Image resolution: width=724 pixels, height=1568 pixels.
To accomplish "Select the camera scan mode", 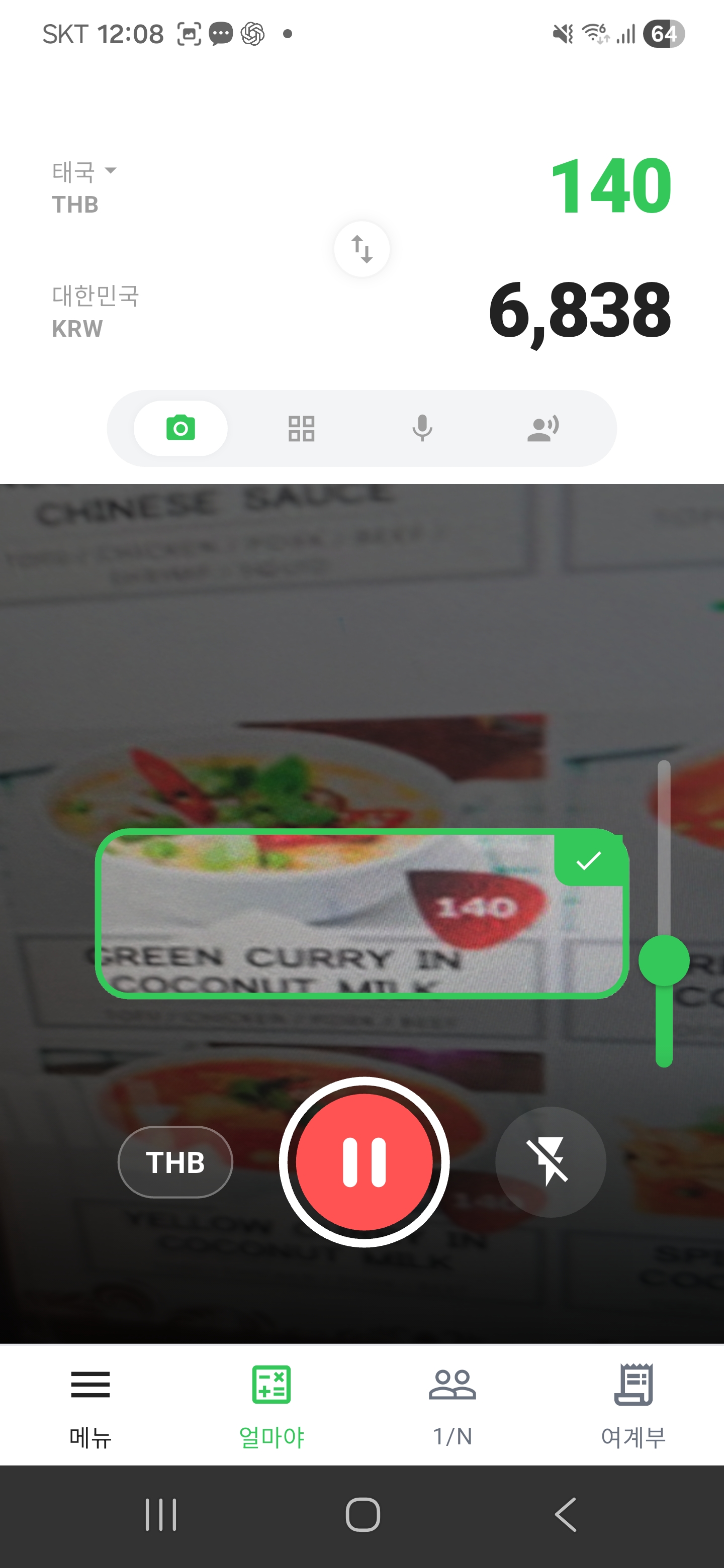I will tap(181, 429).
